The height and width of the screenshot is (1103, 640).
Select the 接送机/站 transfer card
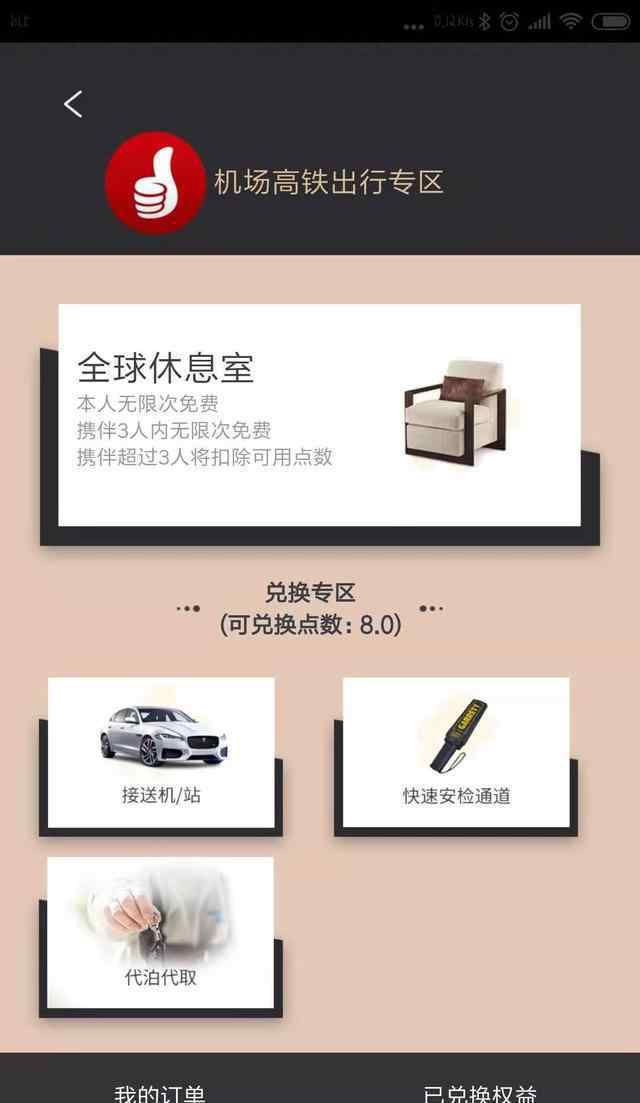(161, 752)
